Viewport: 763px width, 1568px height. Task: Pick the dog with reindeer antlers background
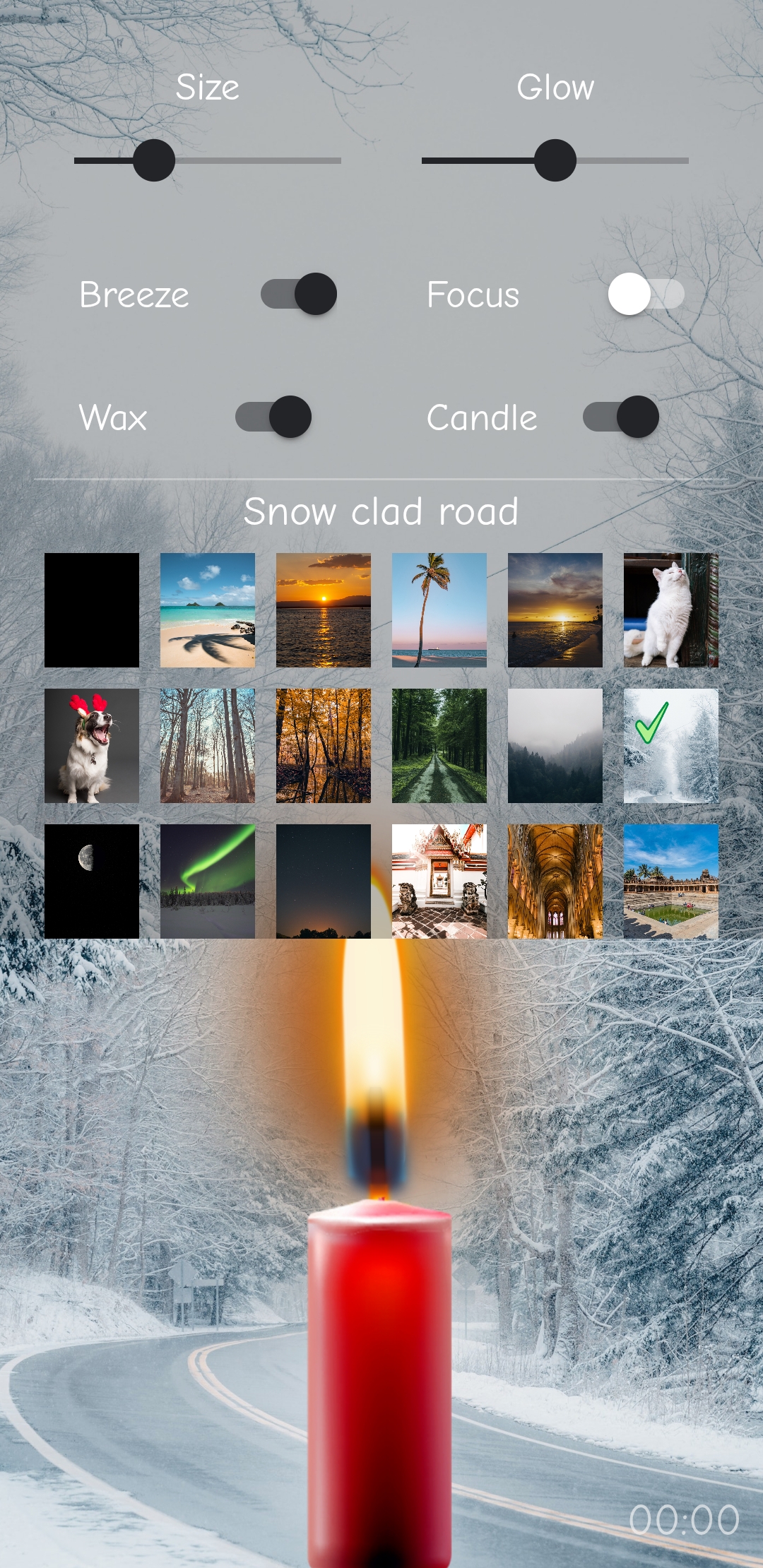point(92,746)
